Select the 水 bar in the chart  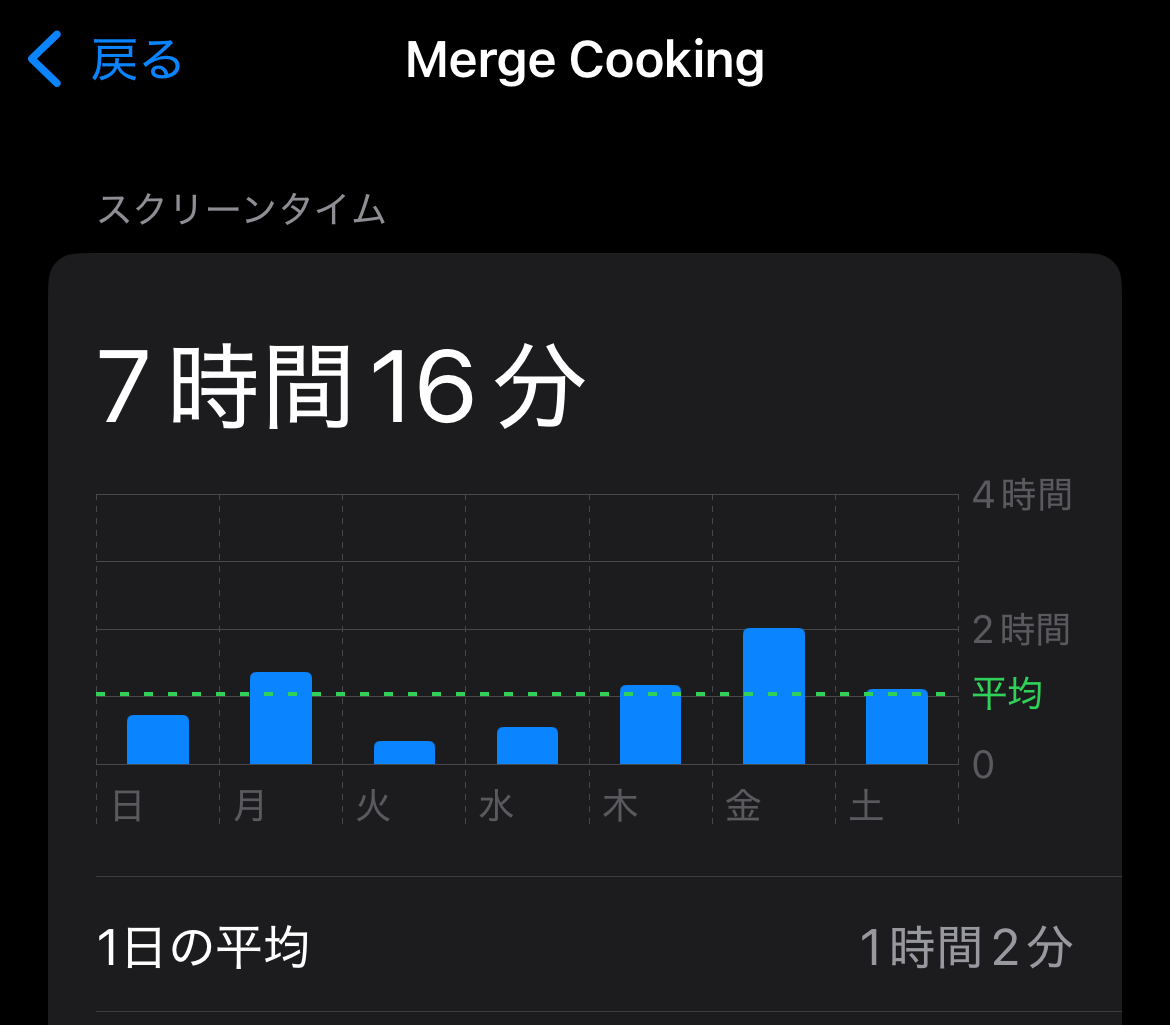(527, 746)
